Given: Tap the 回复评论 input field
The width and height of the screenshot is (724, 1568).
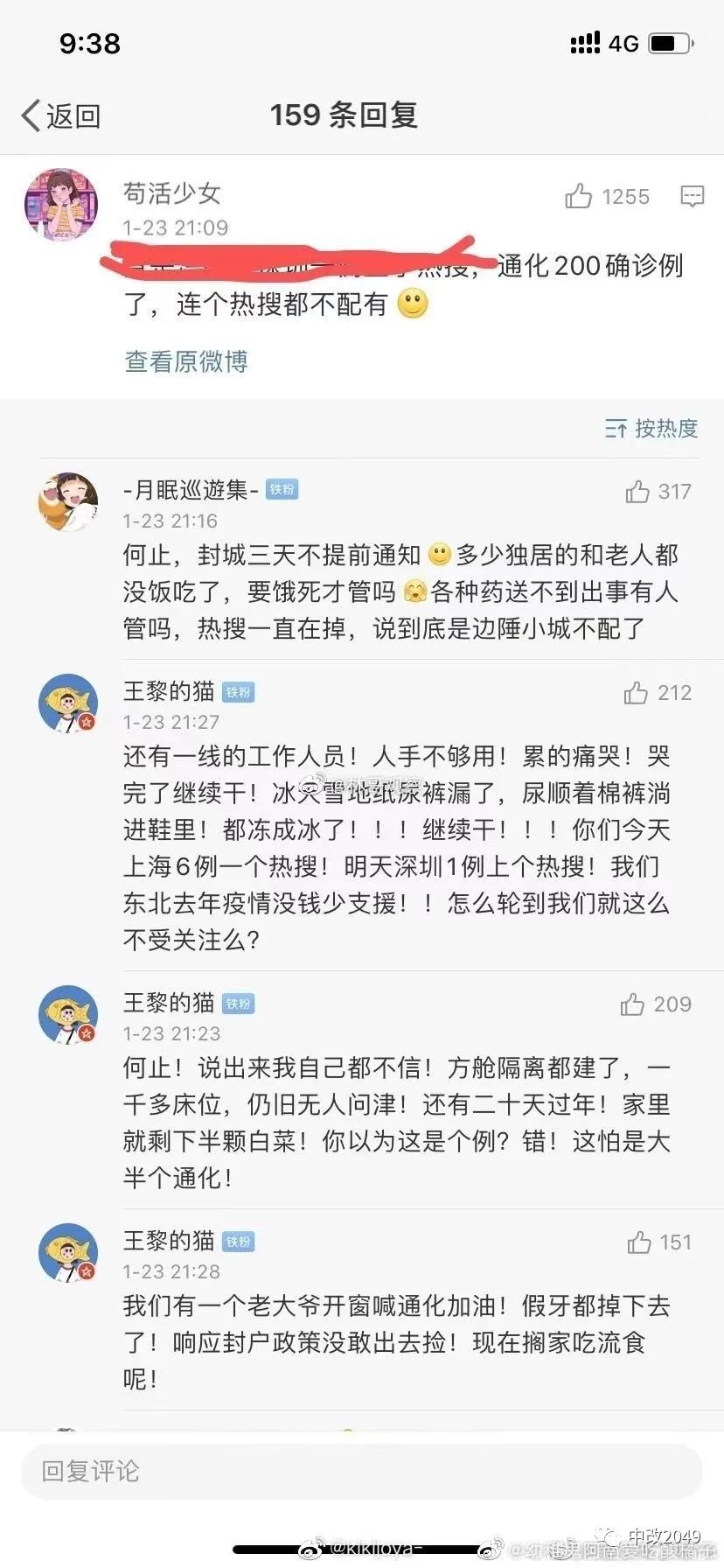Looking at the screenshot, I should [362, 1471].
